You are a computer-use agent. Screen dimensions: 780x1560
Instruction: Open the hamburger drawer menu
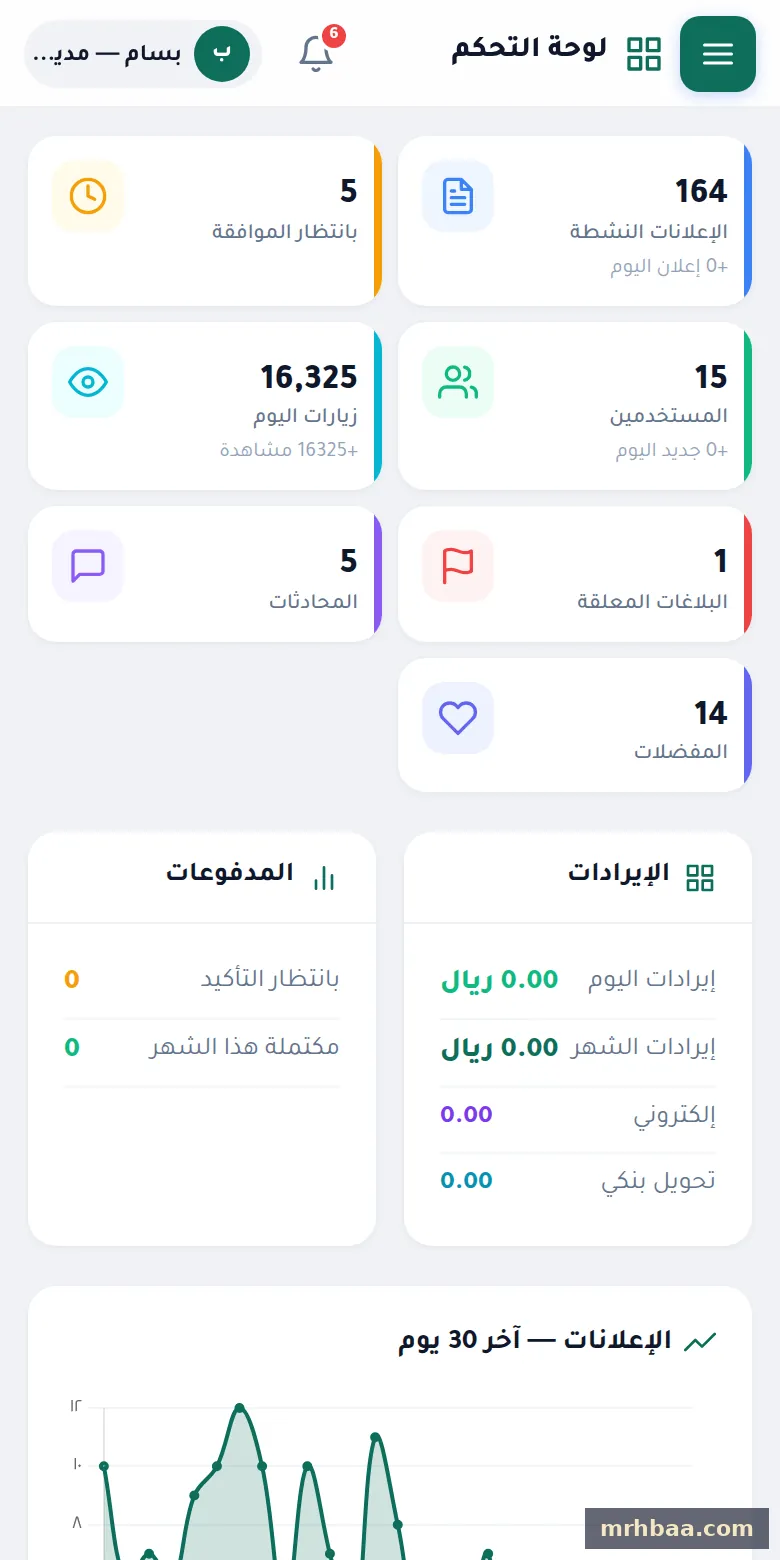717,54
